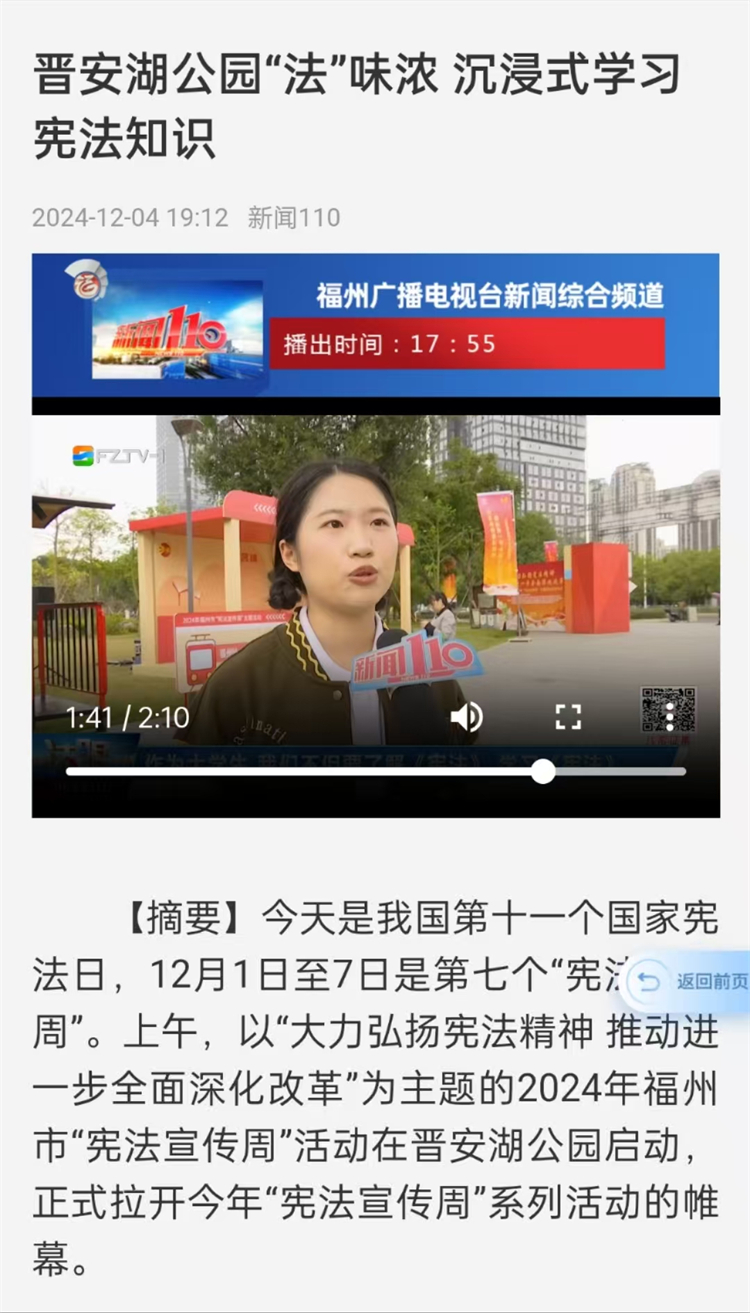
Task: Mute the video sound
Action: point(466,716)
